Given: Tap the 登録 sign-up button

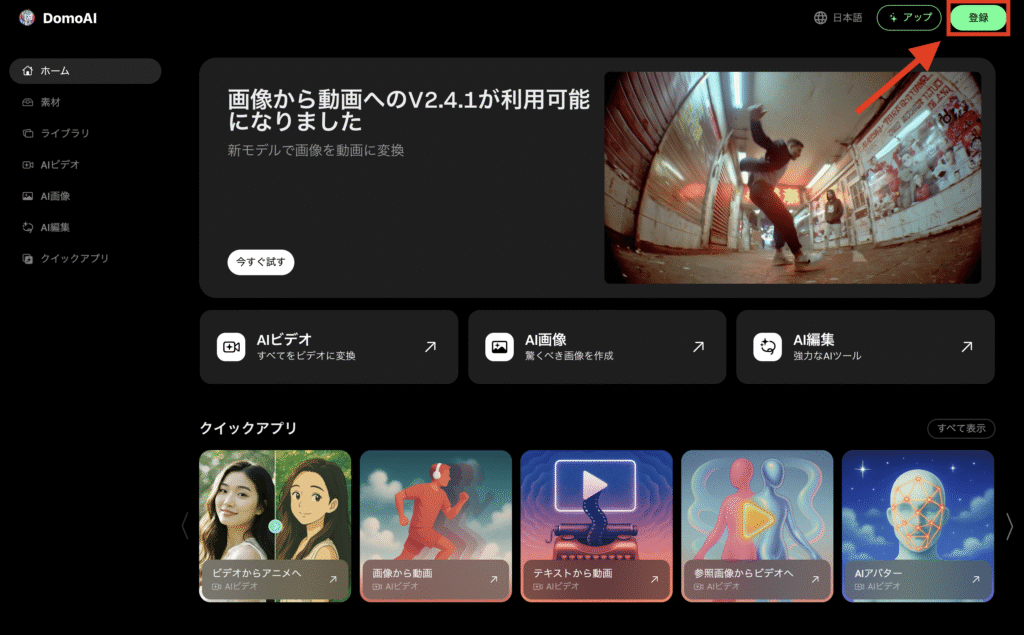Looking at the screenshot, I should click(x=977, y=18).
